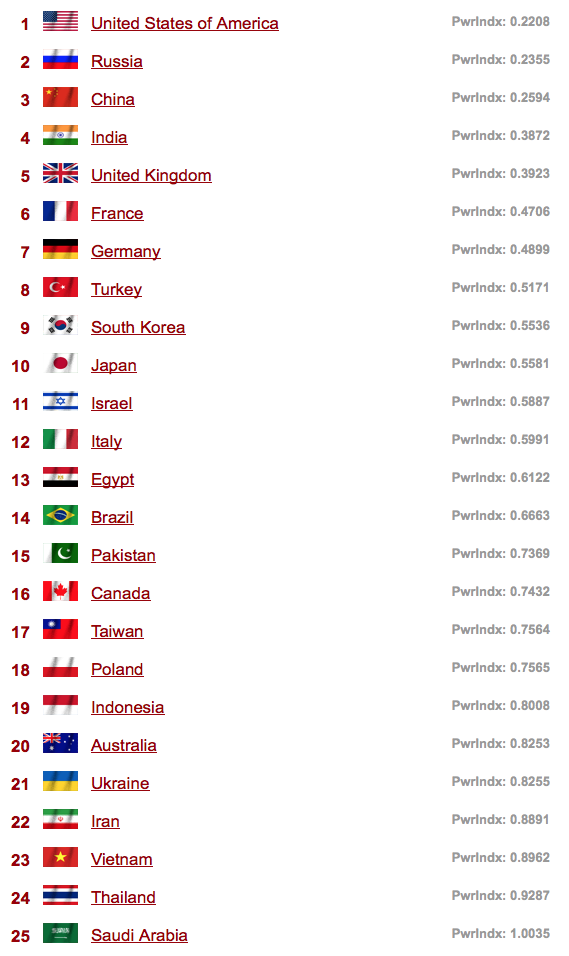
Task: Open the France link
Action: [x=117, y=213]
